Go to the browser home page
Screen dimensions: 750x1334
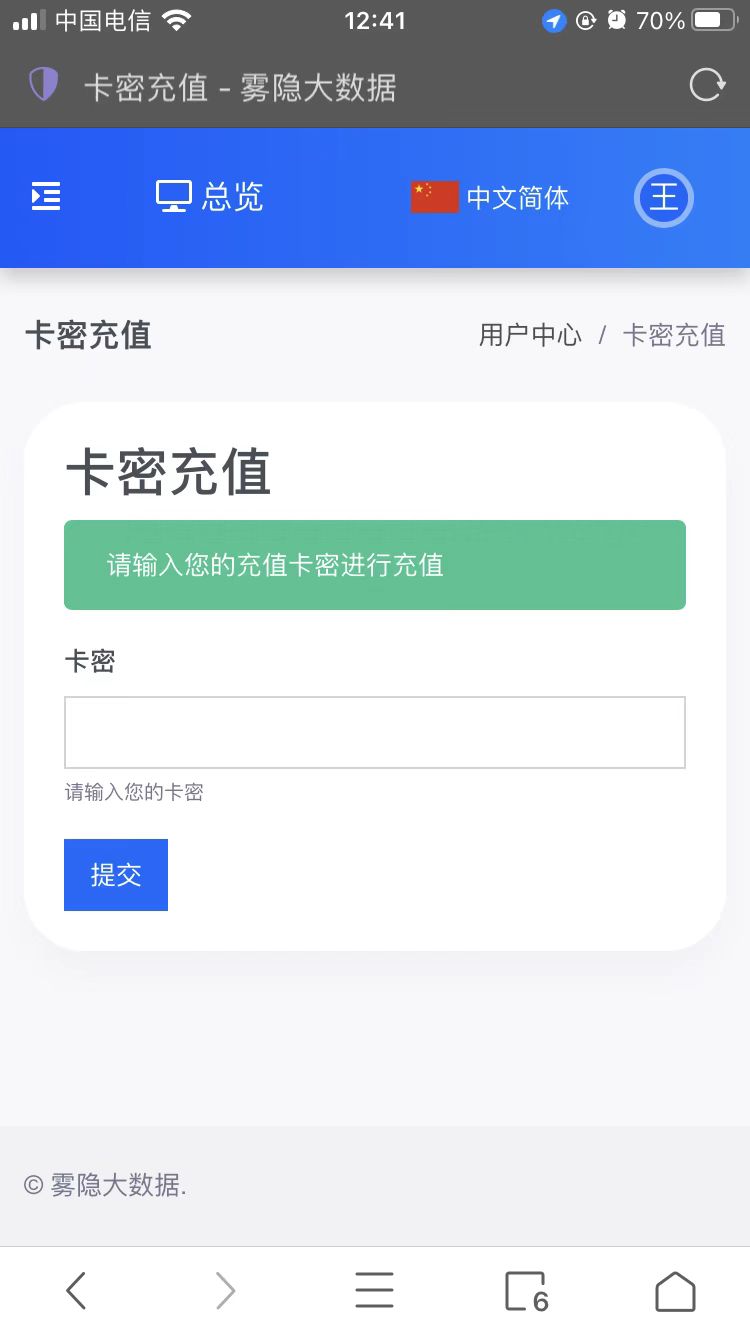[675, 1290]
